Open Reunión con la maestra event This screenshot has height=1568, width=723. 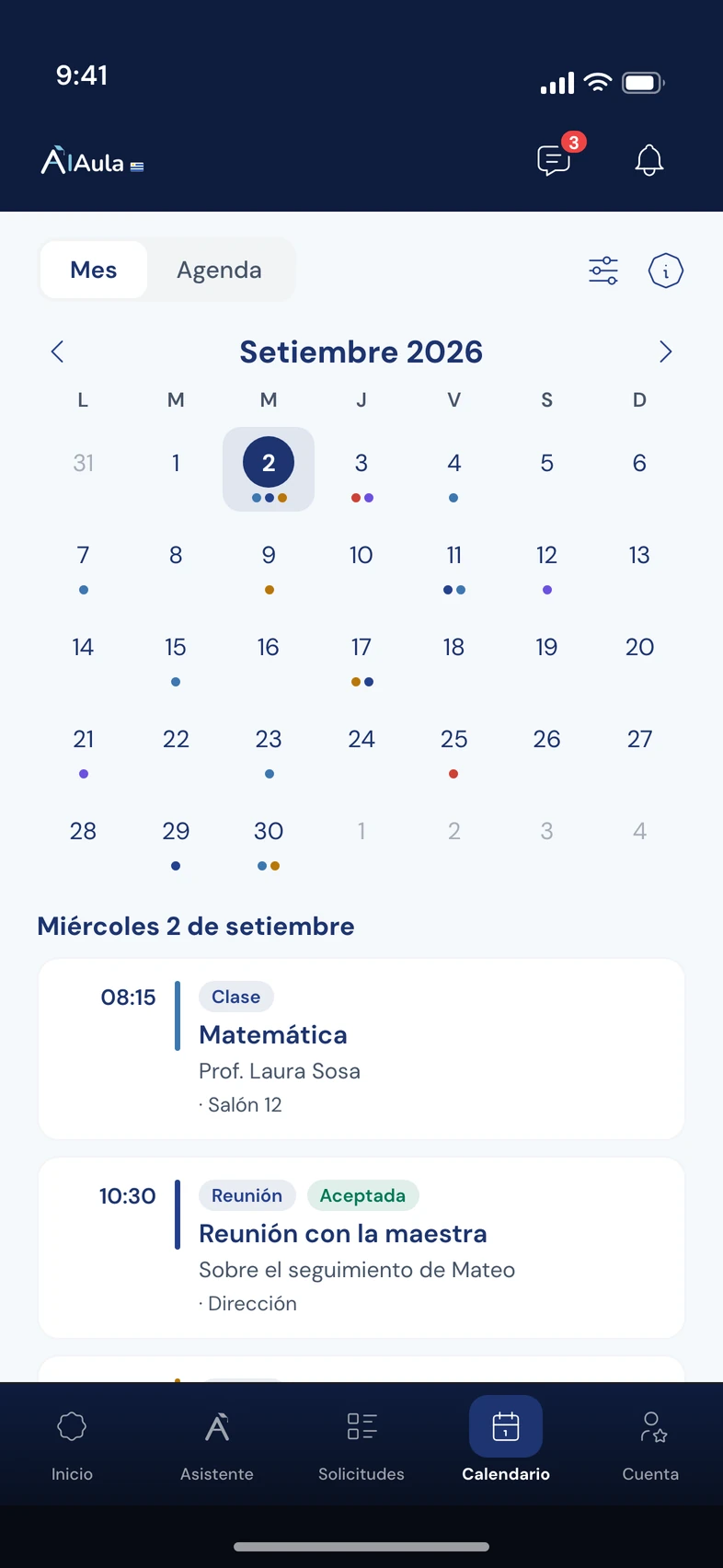361,1248
